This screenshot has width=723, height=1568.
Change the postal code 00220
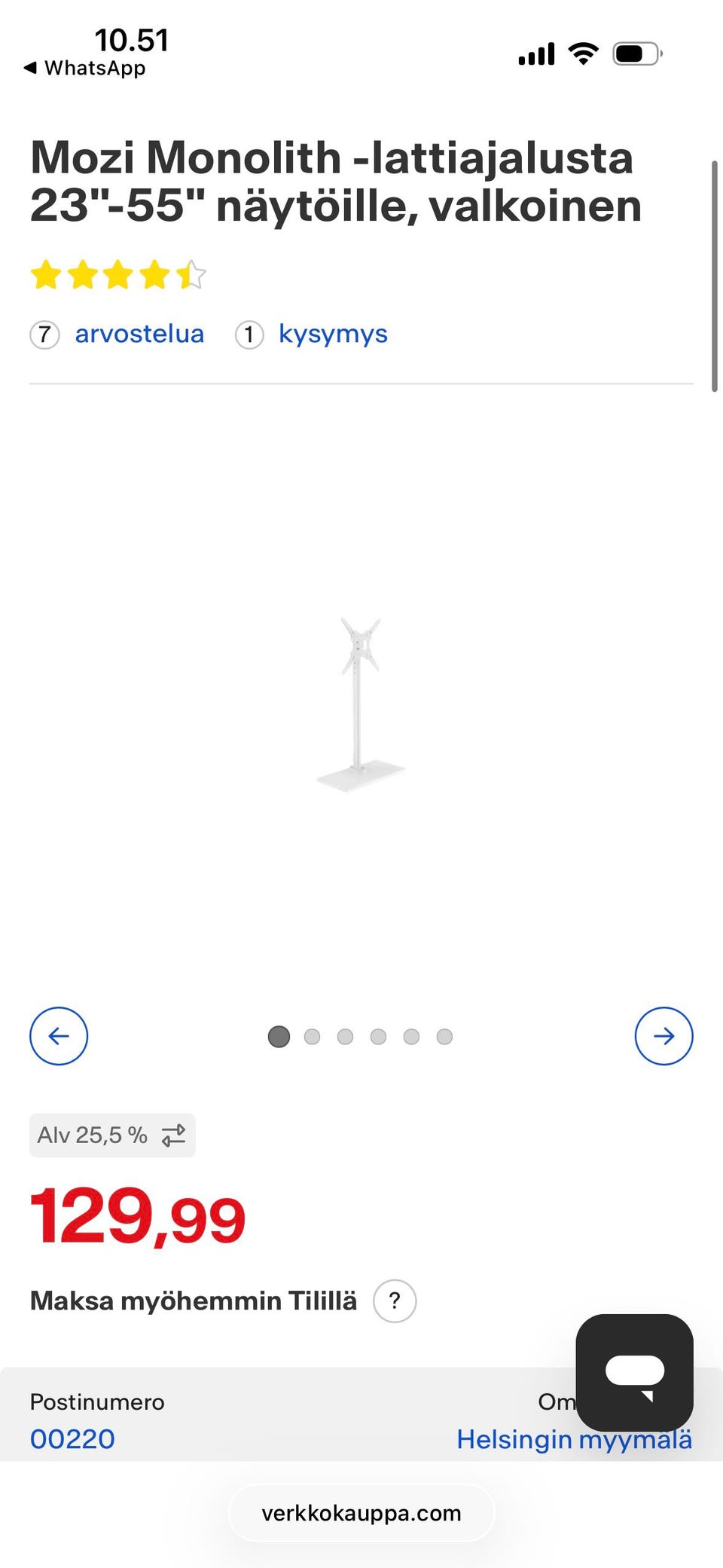(x=72, y=1439)
